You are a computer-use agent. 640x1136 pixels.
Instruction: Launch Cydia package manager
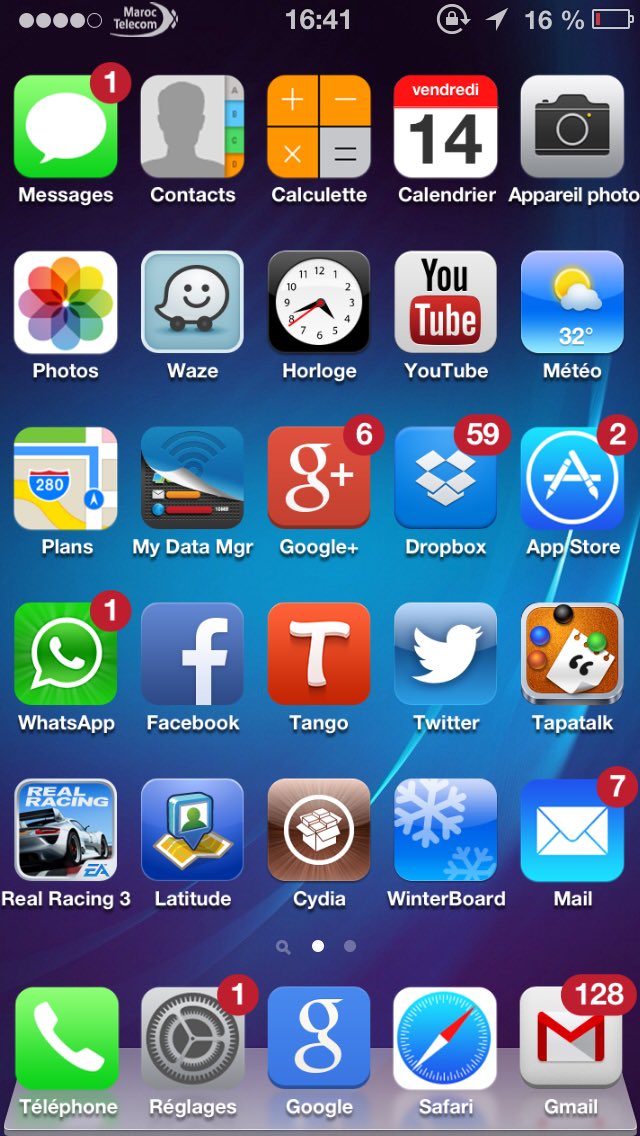coord(319,831)
